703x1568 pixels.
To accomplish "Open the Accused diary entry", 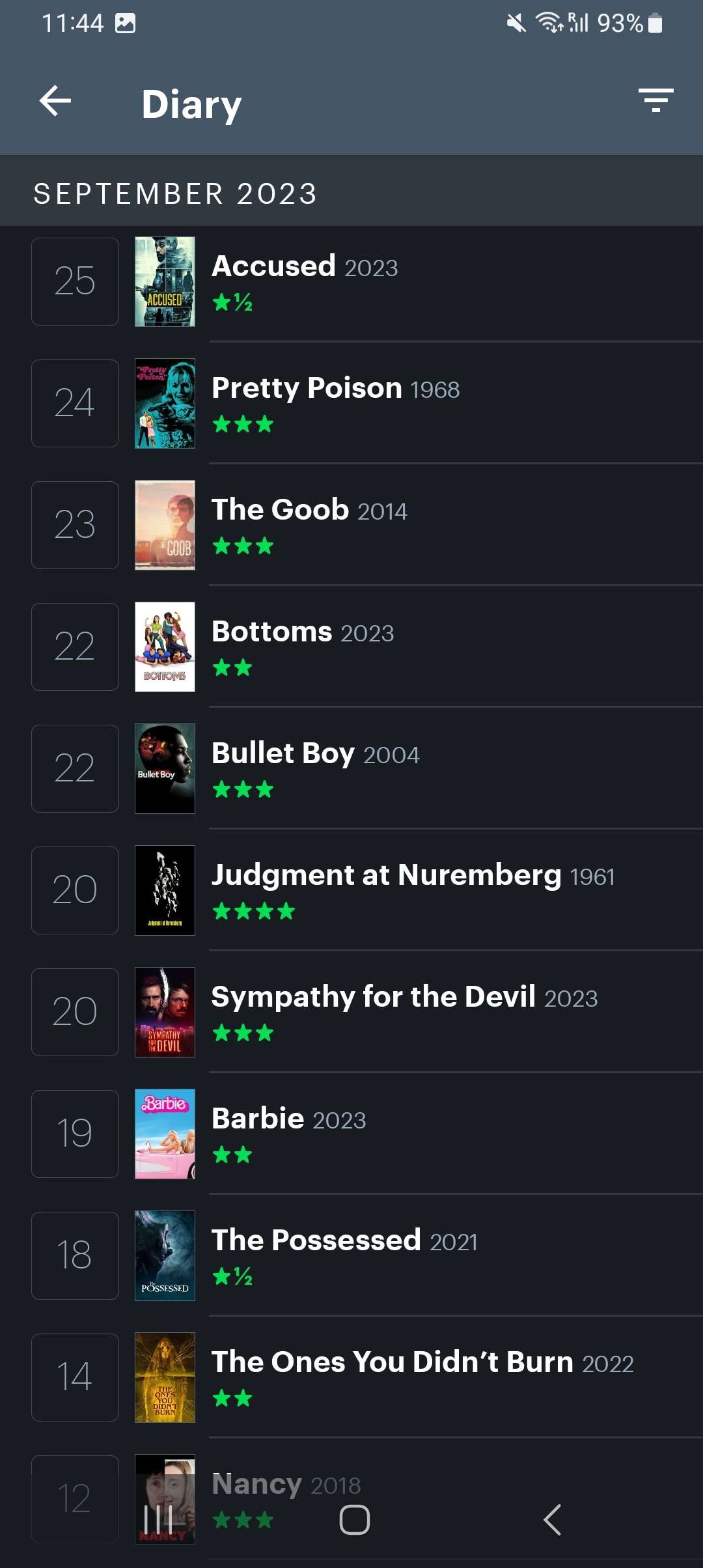I will [351, 281].
